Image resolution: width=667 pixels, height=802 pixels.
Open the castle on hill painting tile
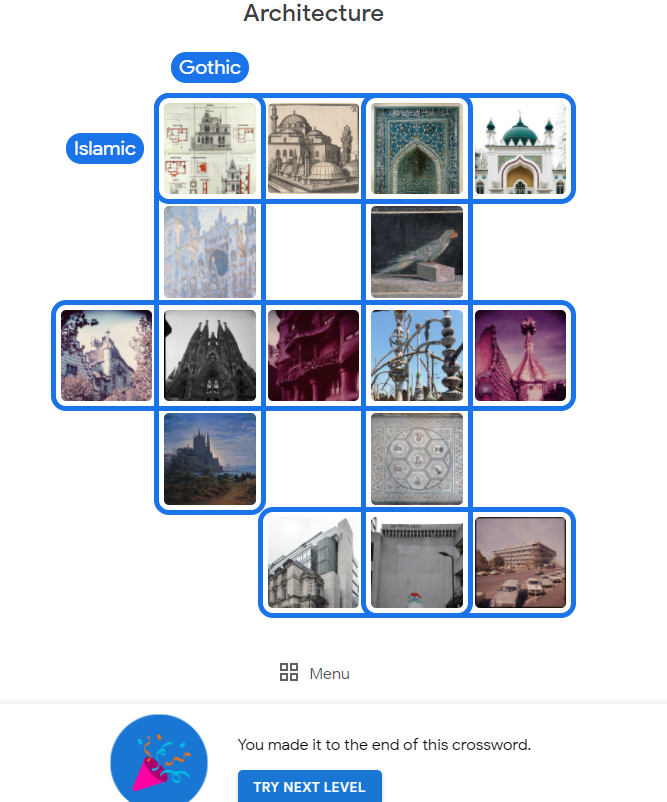pos(210,459)
